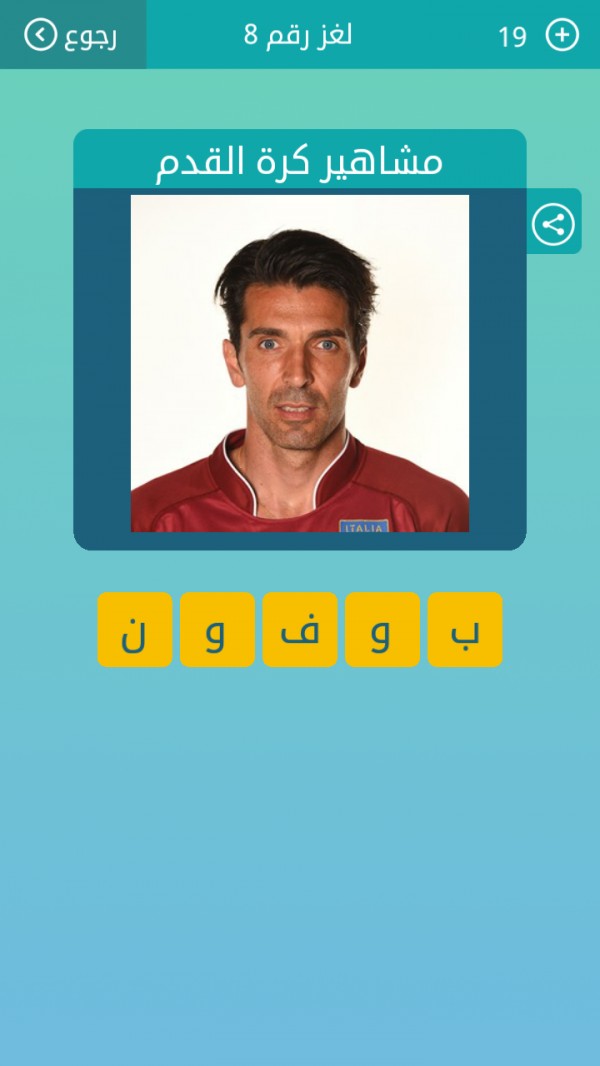Share this puzzle via the share icon
This screenshot has width=600, height=1066.
click(553, 223)
